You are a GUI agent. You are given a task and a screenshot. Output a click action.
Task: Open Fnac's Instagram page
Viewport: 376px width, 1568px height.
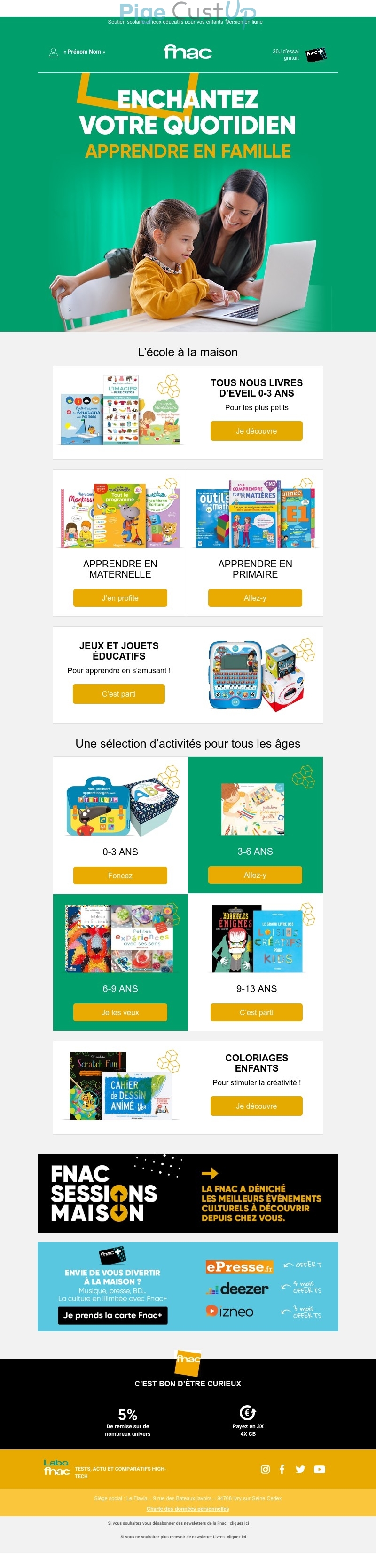coord(265,1469)
